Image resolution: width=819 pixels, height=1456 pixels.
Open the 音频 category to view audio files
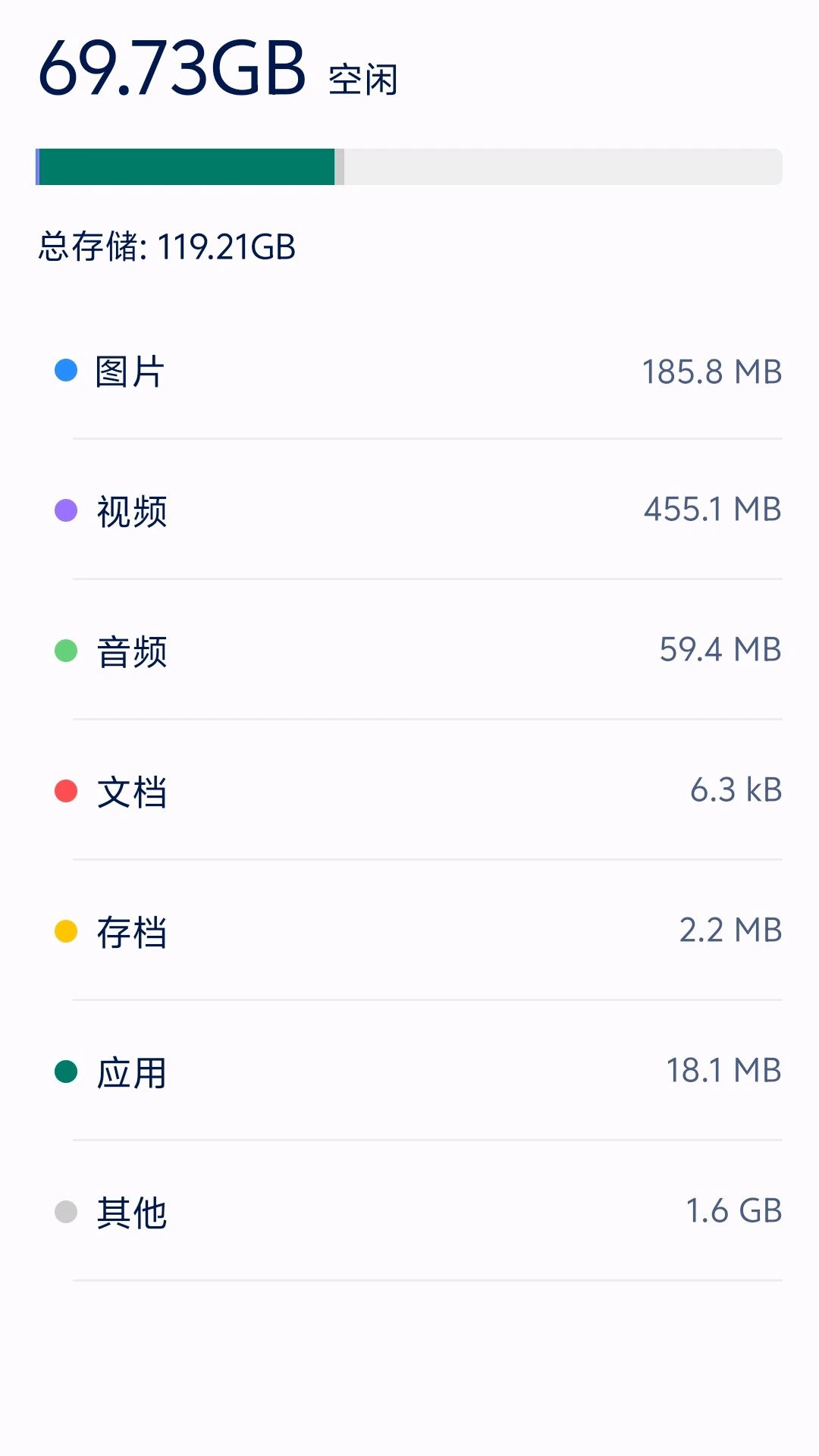click(x=409, y=650)
